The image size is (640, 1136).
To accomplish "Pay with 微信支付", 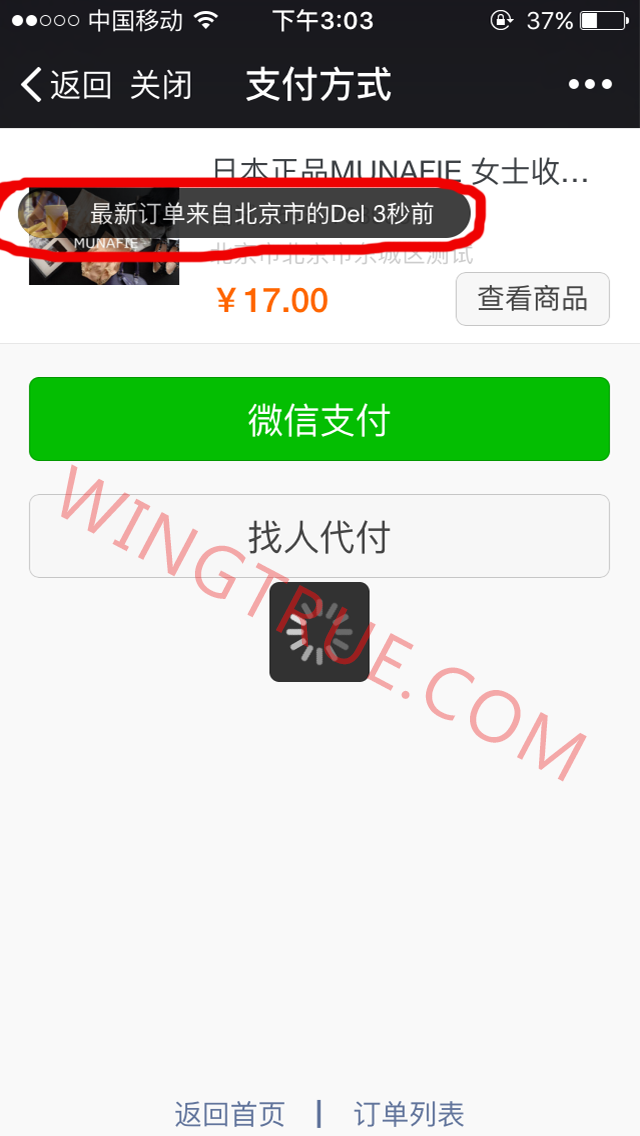I will 319,419.
